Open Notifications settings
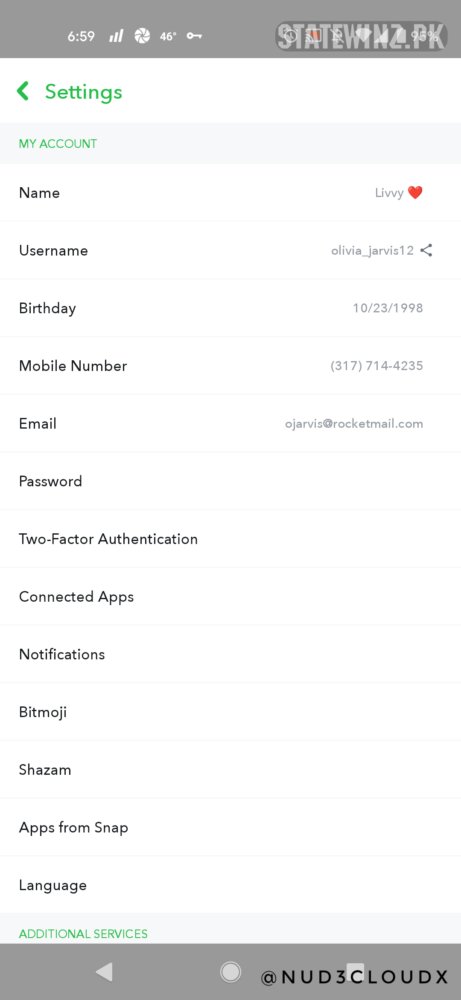461x1000 pixels. click(230, 654)
